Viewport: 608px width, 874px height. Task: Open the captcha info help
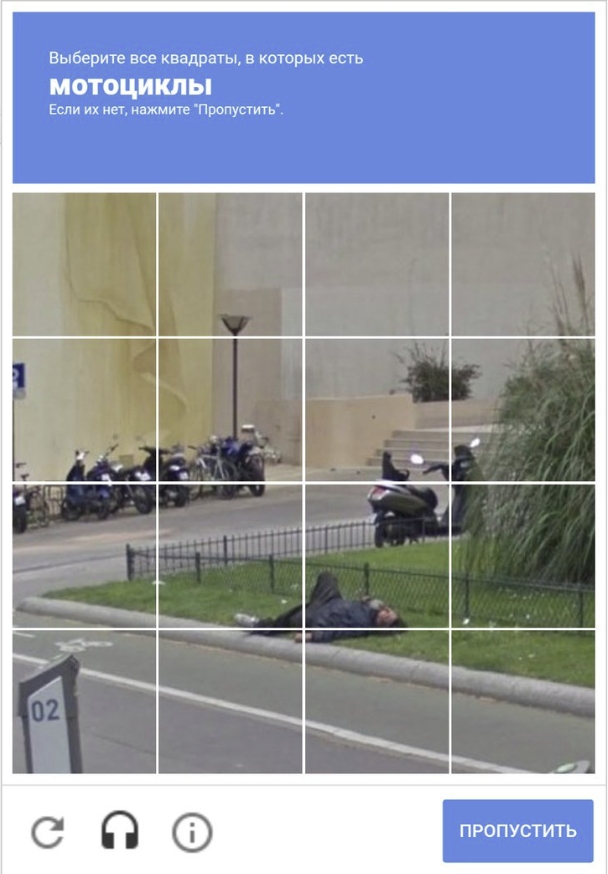[x=192, y=831]
